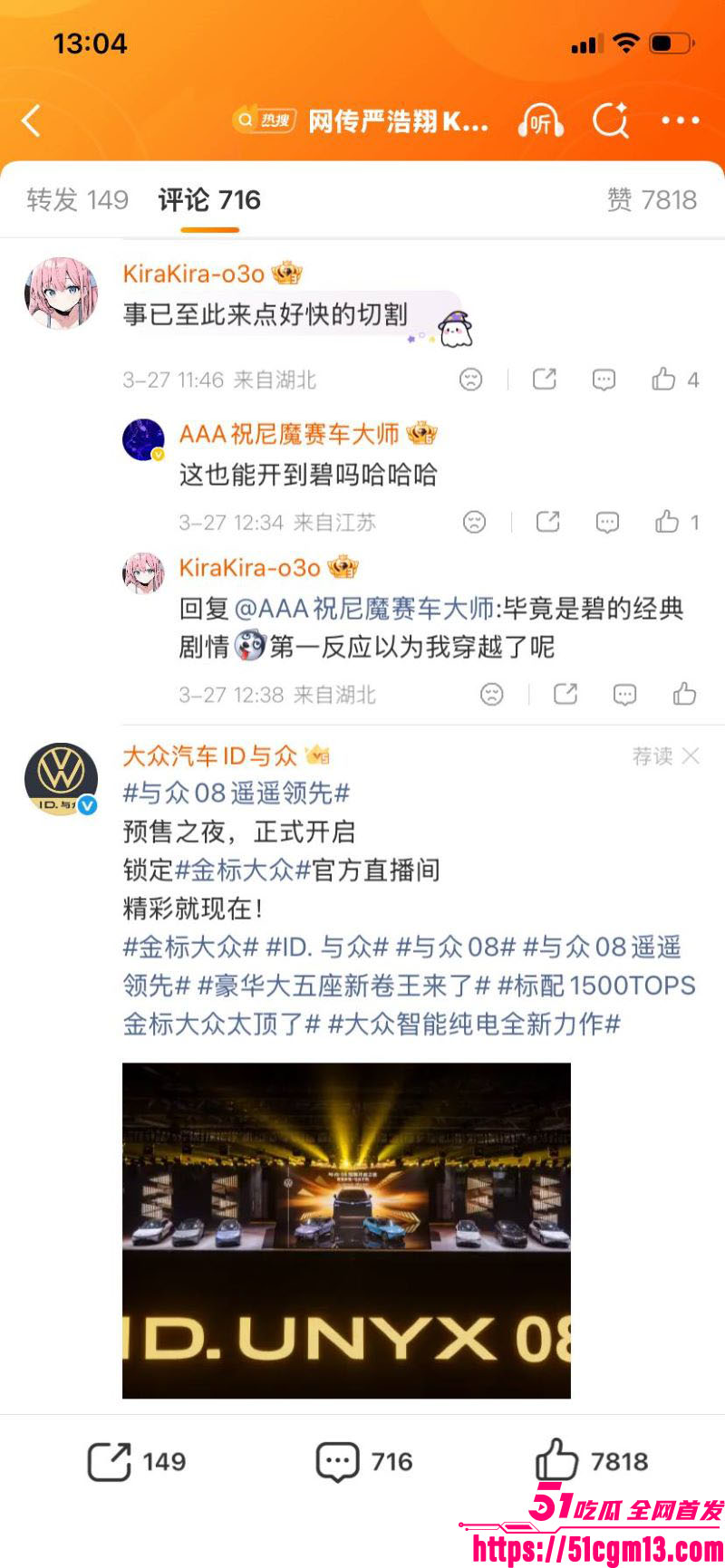Tap the refresh icon in the navigation bar
This screenshot has height=1568, width=725.
(612, 120)
